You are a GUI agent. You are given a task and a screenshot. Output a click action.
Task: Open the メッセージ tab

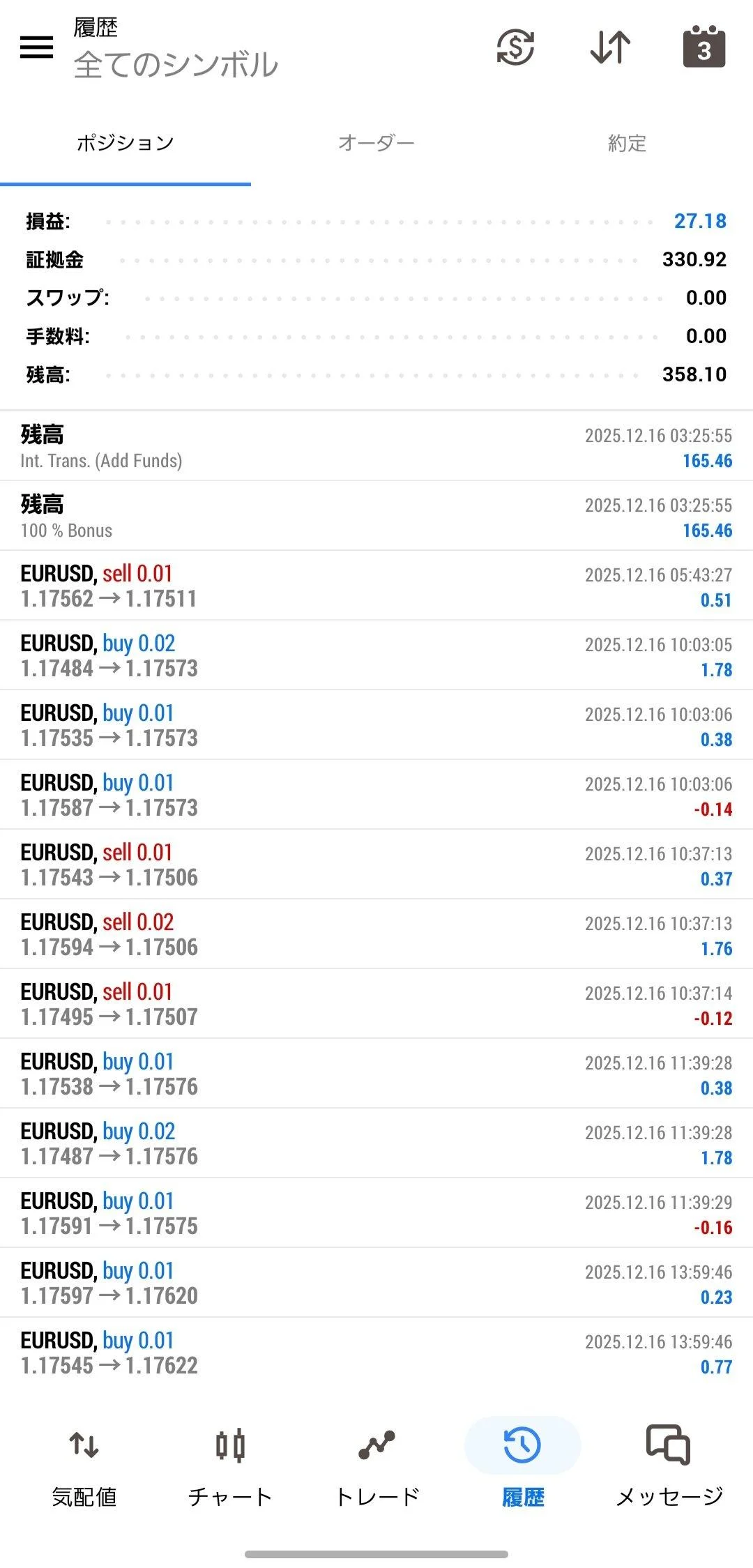(x=669, y=1467)
